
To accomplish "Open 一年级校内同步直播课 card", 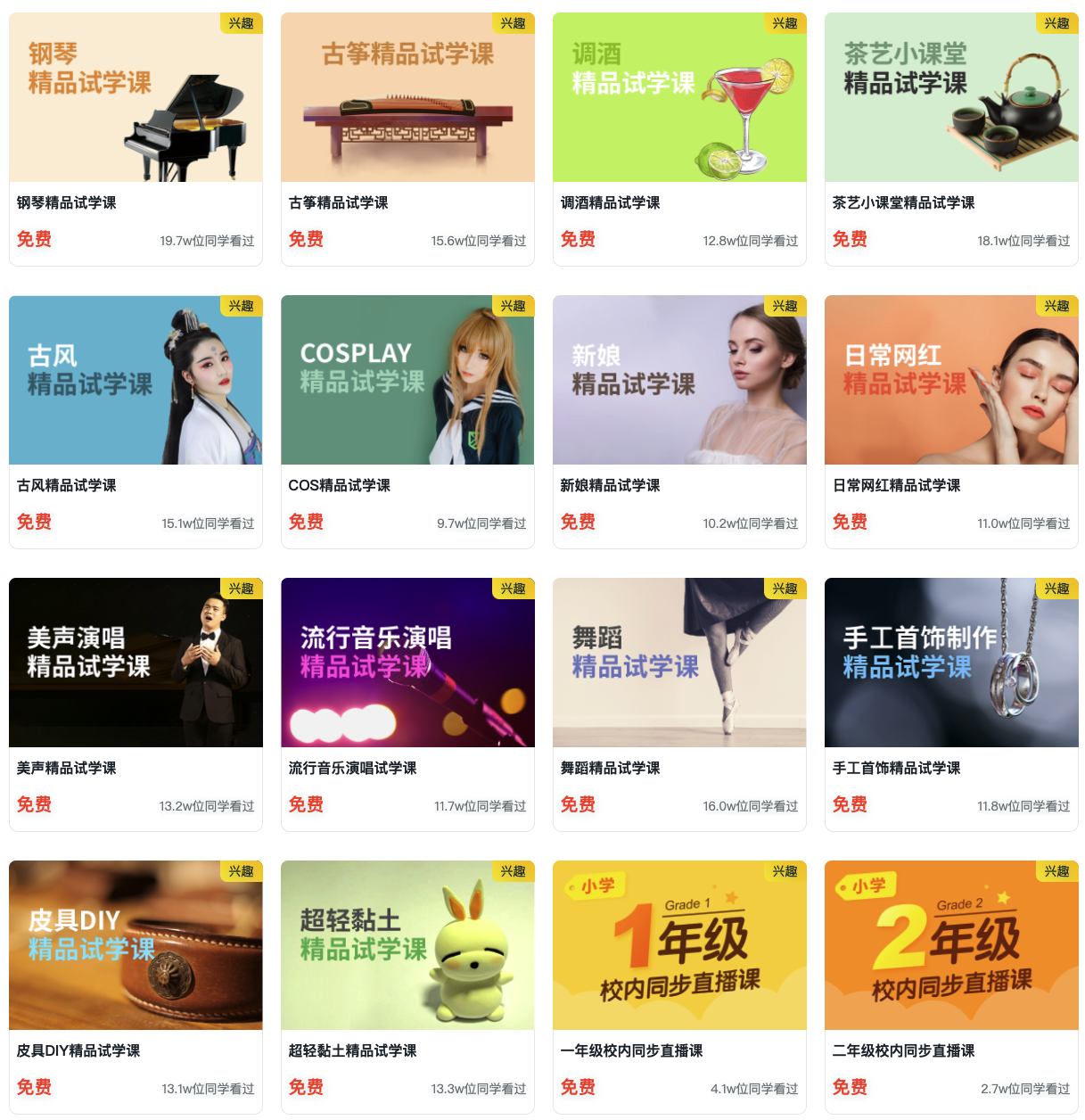I will [x=679, y=946].
